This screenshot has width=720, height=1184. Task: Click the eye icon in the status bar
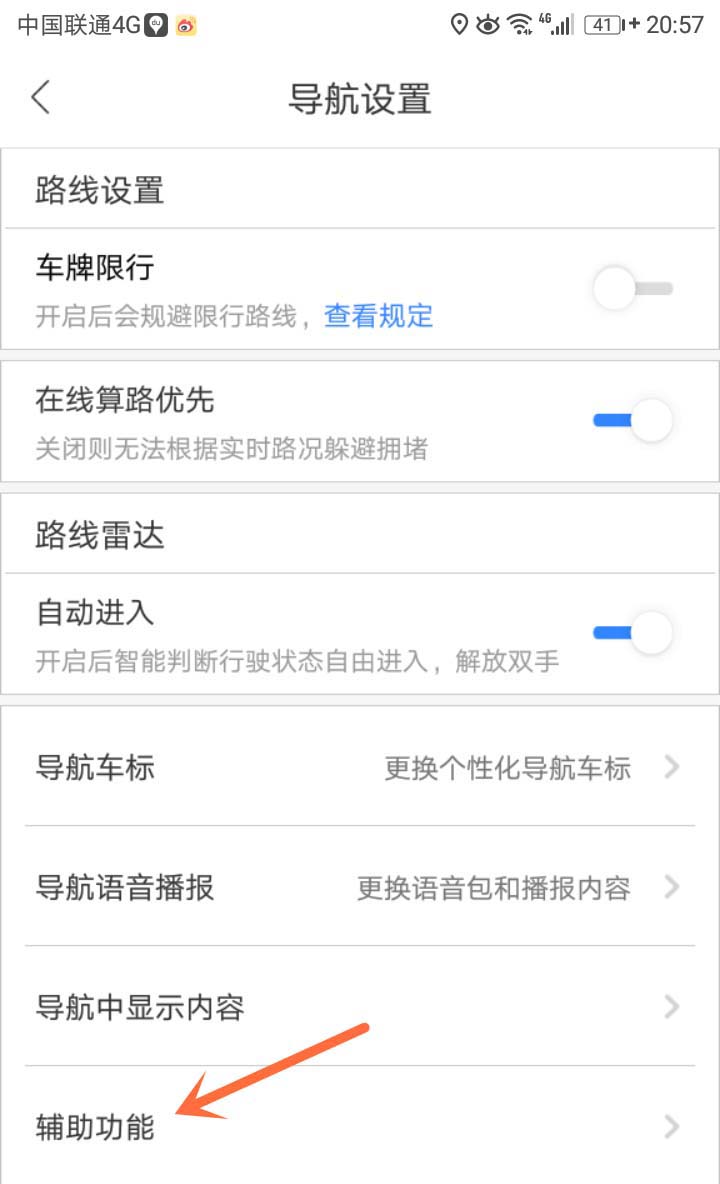click(x=489, y=24)
